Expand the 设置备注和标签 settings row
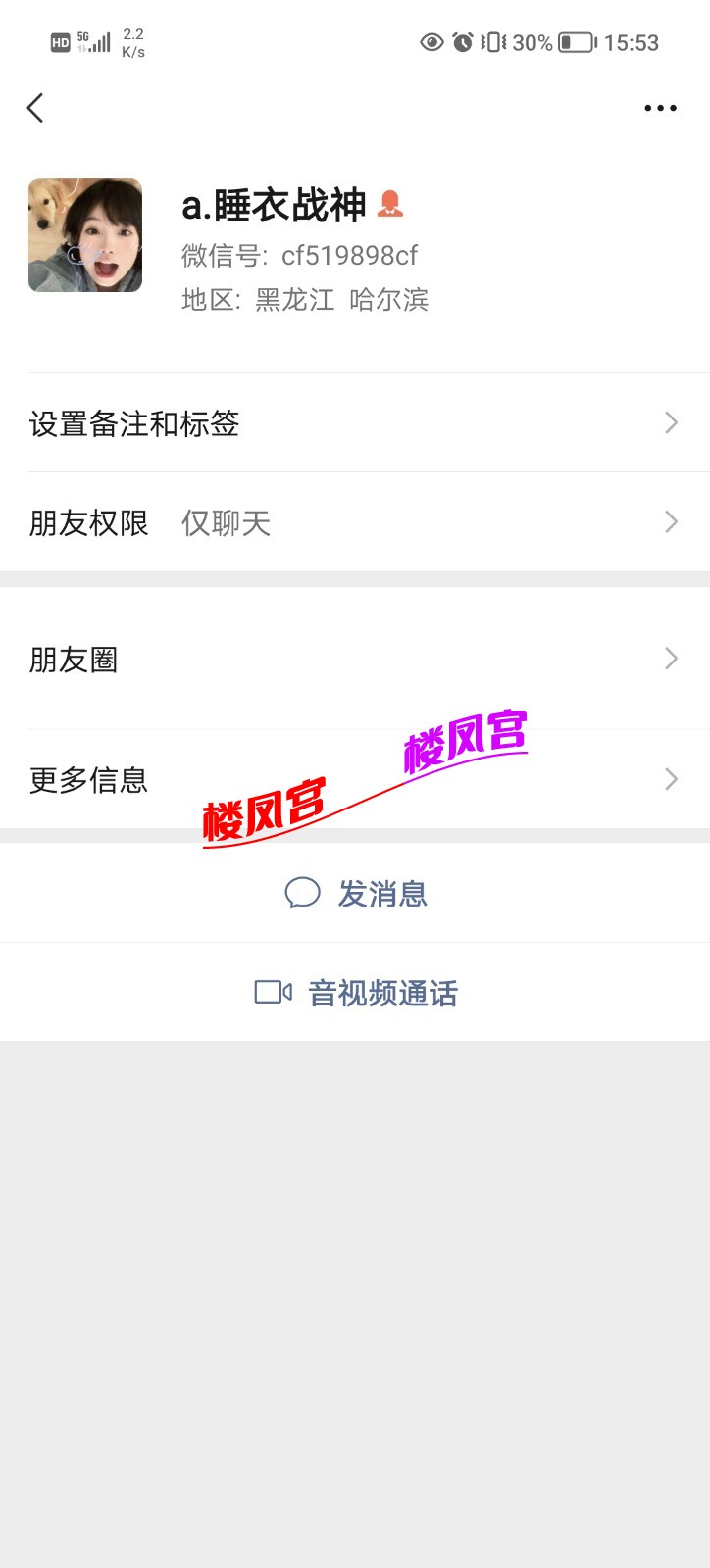 click(x=355, y=423)
